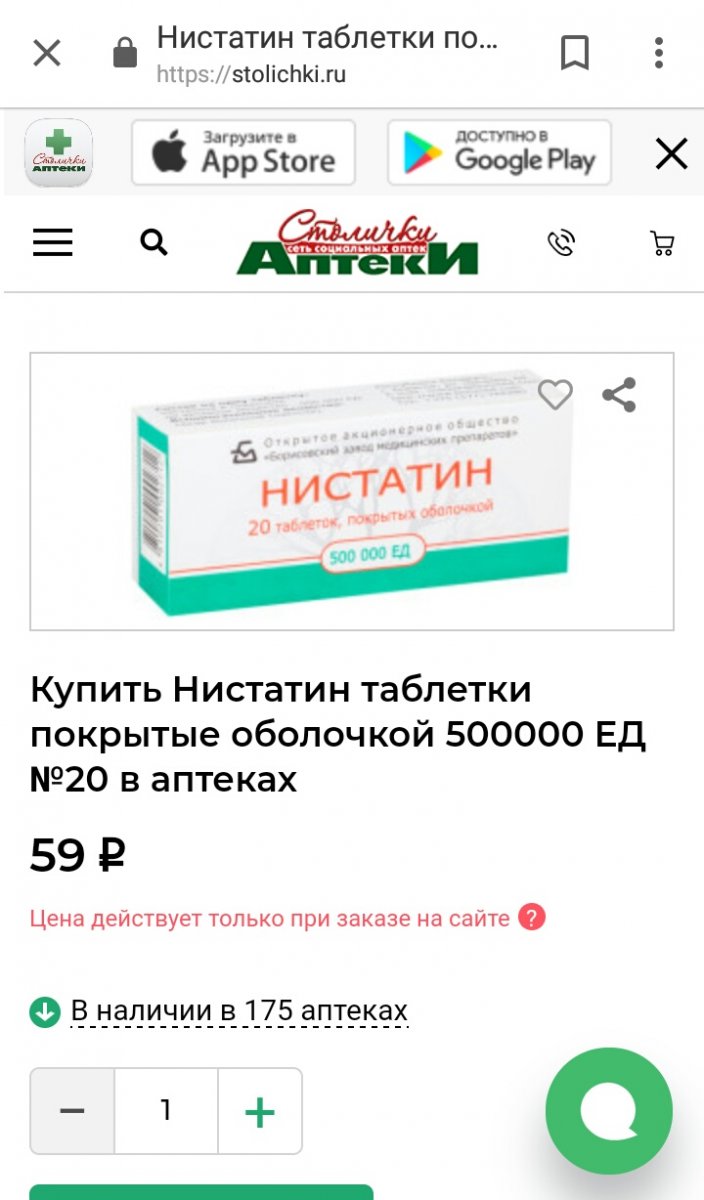
Task: Tap the quantity field showing 1
Action: (x=166, y=1111)
